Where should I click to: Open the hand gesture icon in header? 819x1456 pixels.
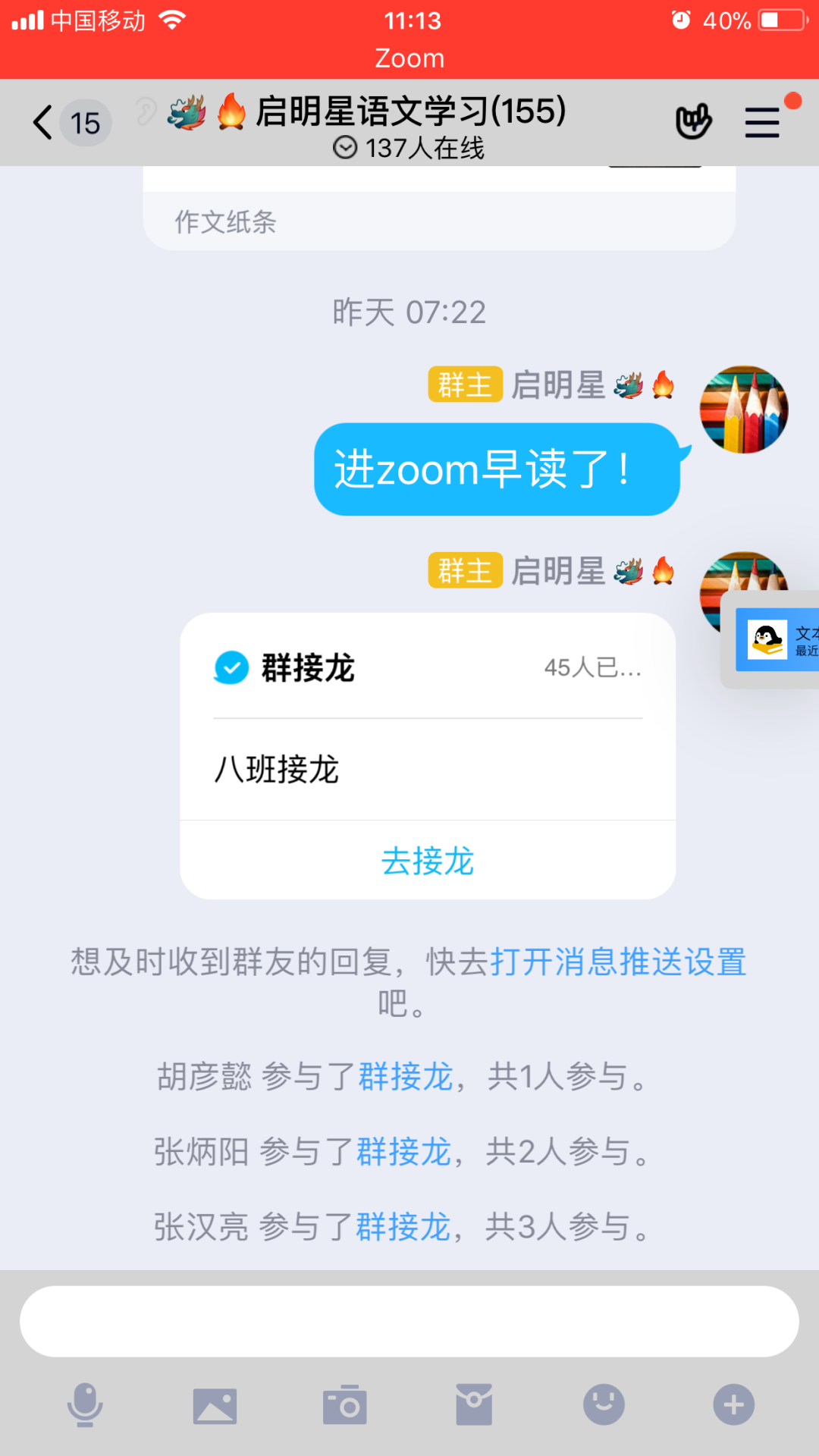693,121
